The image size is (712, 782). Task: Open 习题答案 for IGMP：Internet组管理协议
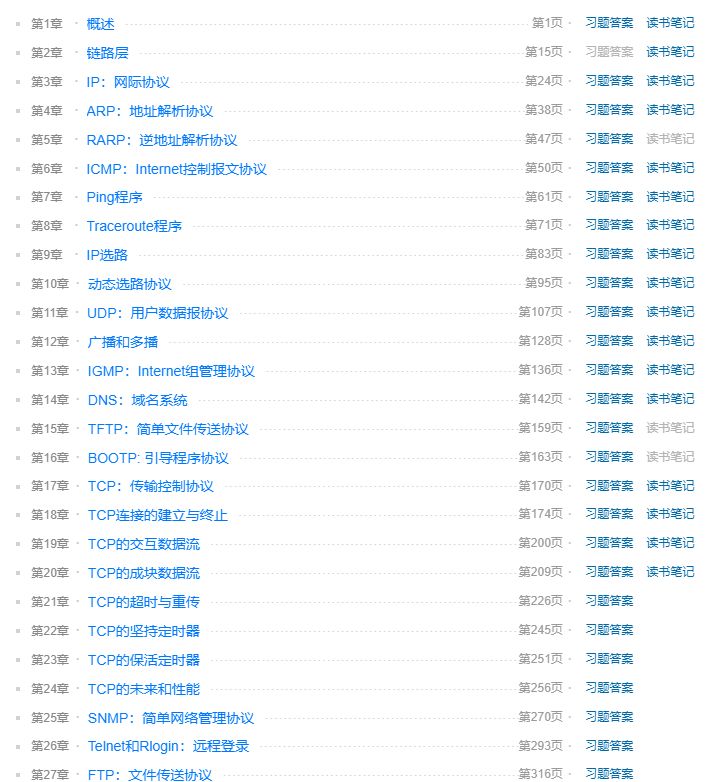tap(609, 370)
